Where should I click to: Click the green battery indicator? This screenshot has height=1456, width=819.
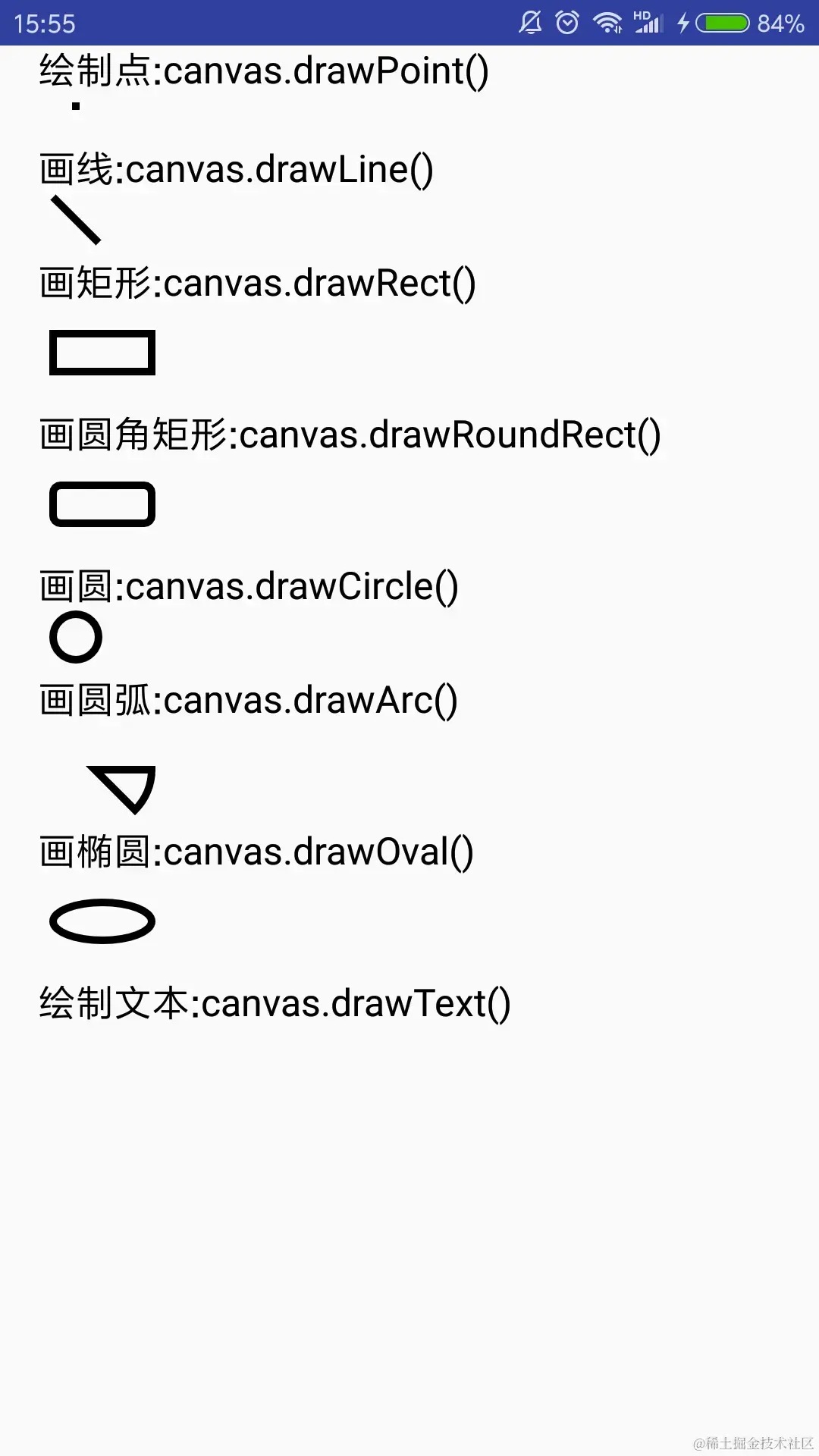(x=724, y=23)
